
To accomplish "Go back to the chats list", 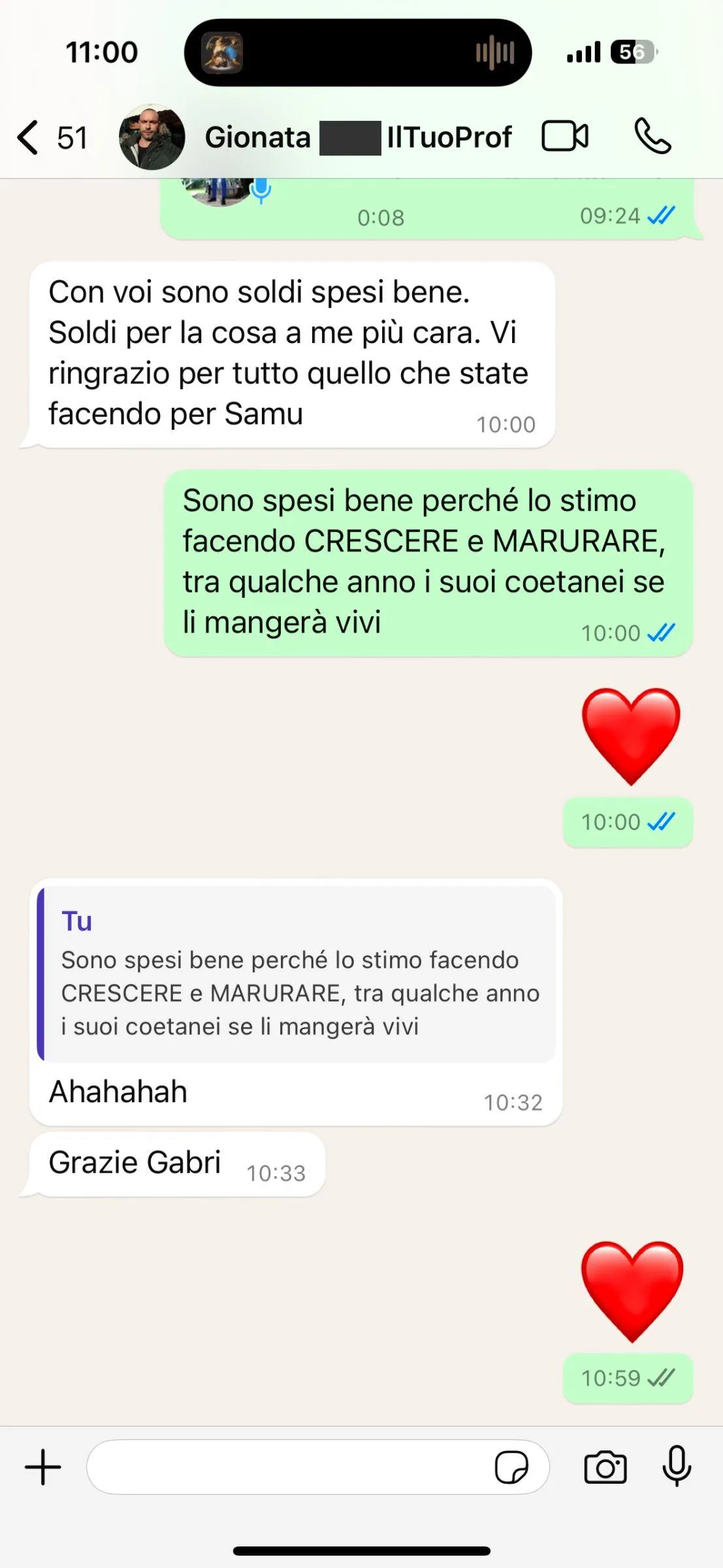I will (51, 137).
